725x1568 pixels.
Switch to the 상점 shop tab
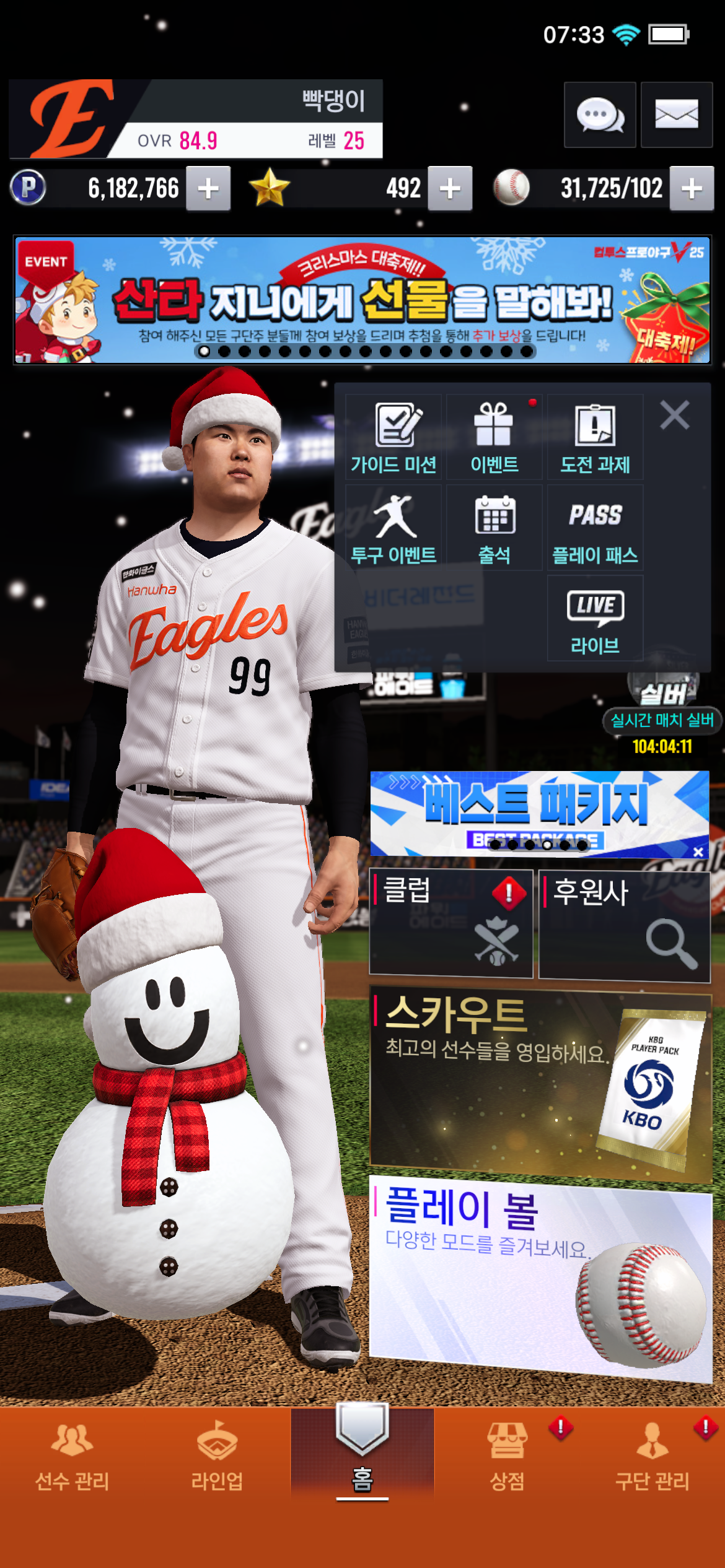pyautogui.click(x=507, y=1455)
